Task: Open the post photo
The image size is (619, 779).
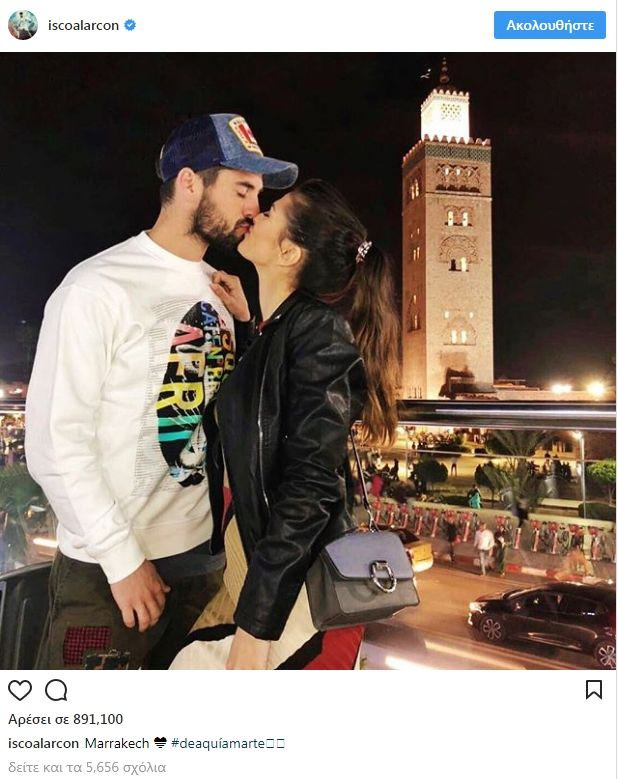Action: (308, 360)
